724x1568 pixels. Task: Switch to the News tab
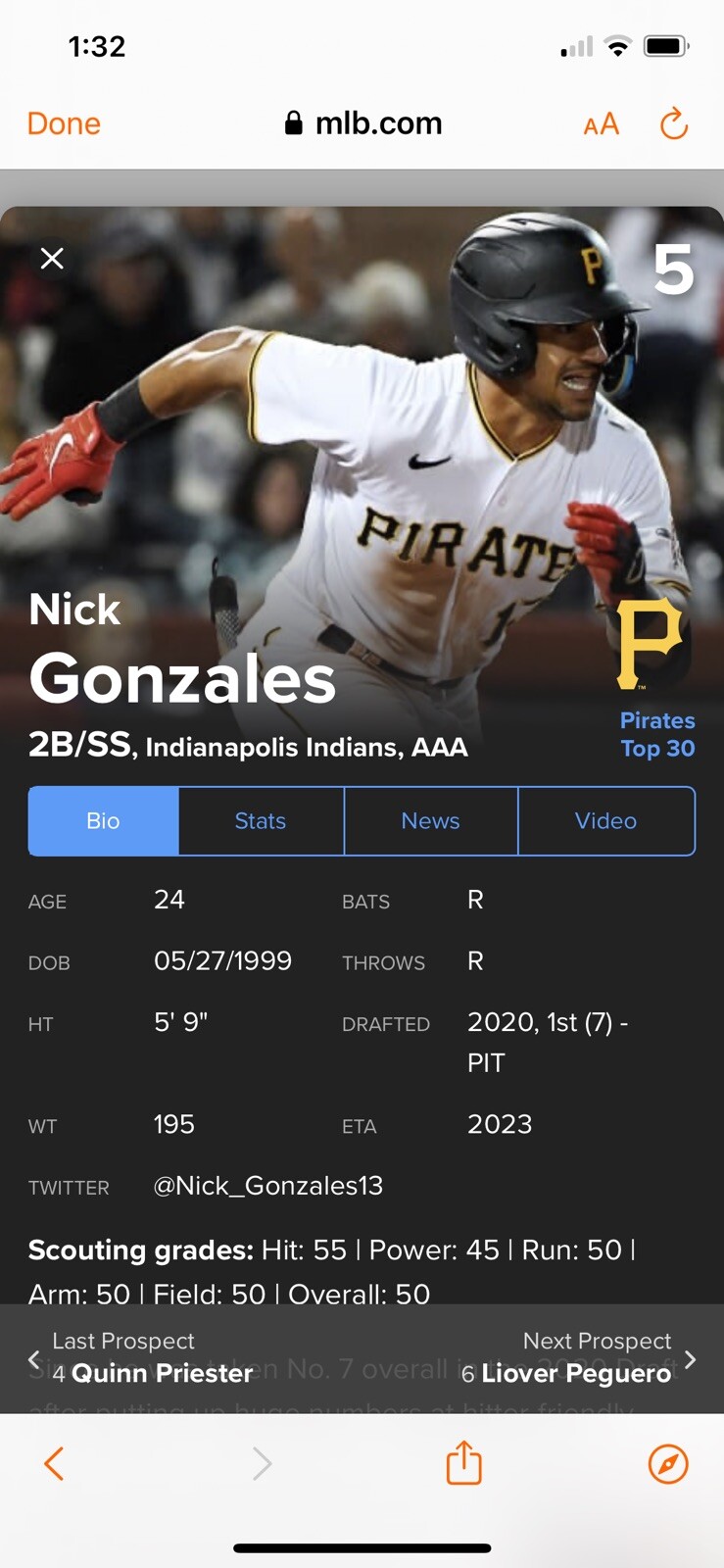[x=430, y=821]
